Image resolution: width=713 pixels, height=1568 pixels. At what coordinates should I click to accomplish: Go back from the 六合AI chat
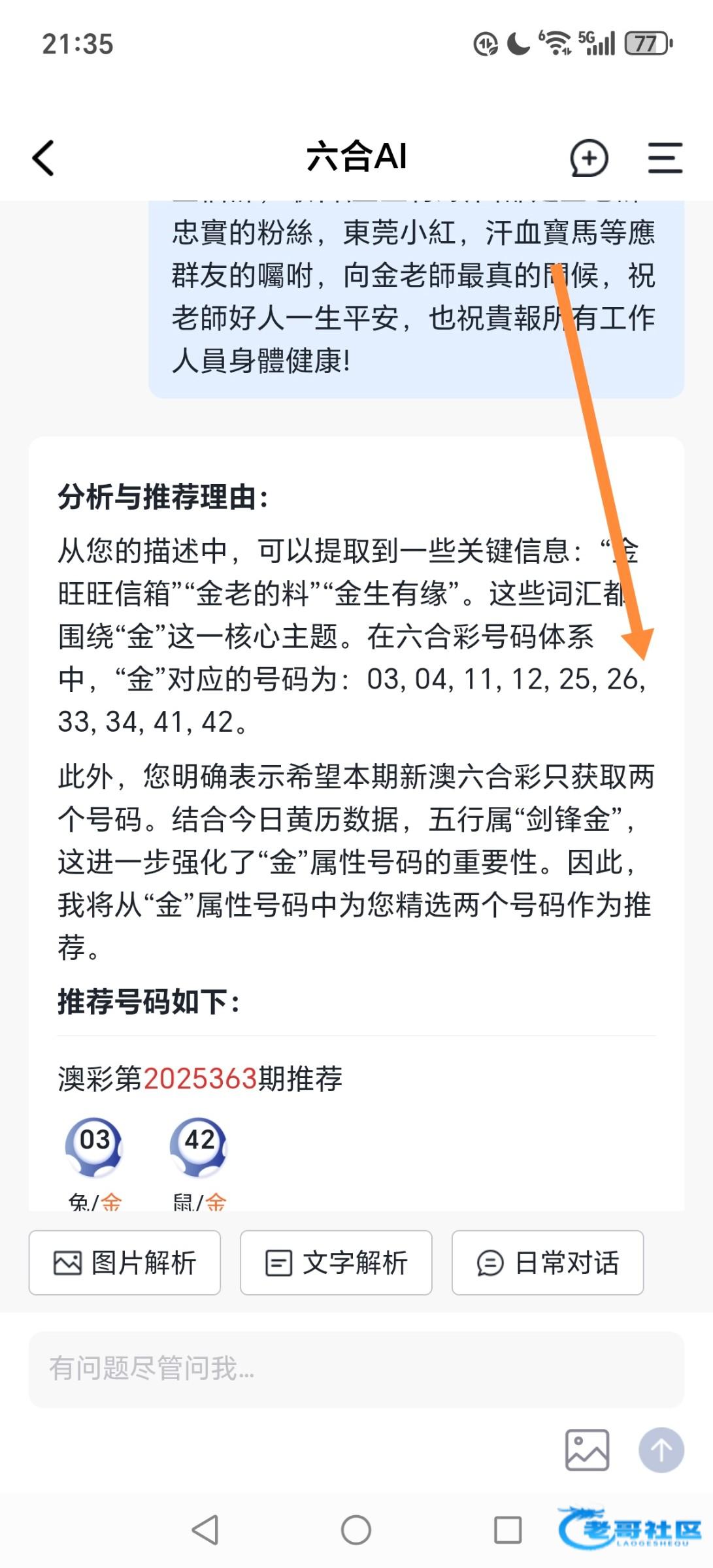(x=43, y=158)
